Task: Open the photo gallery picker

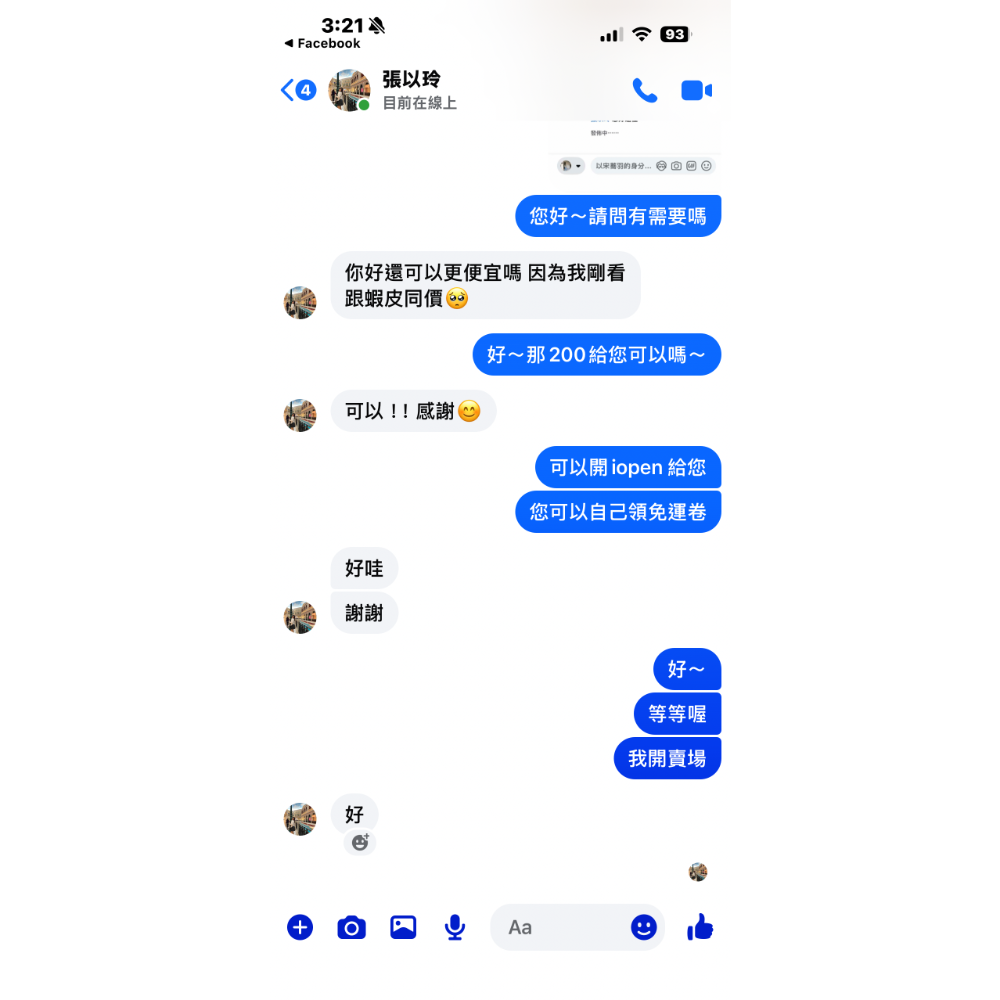Action: pos(403,927)
